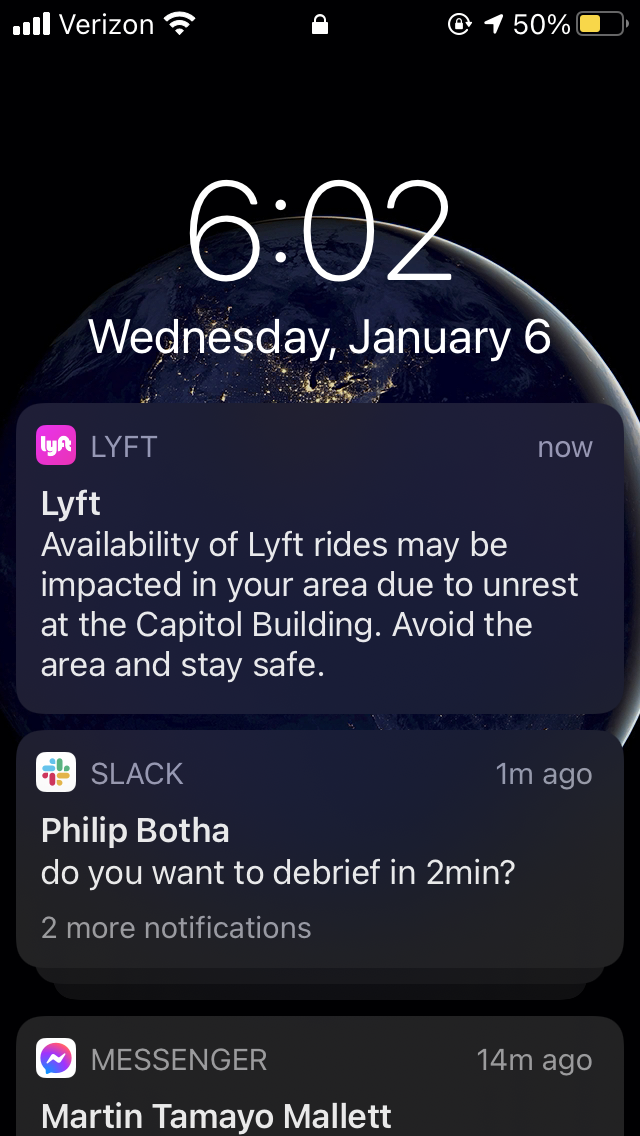The width and height of the screenshot is (640, 1136).
Task: Expand the 2 more notifications stack
Action: tap(176, 928)
